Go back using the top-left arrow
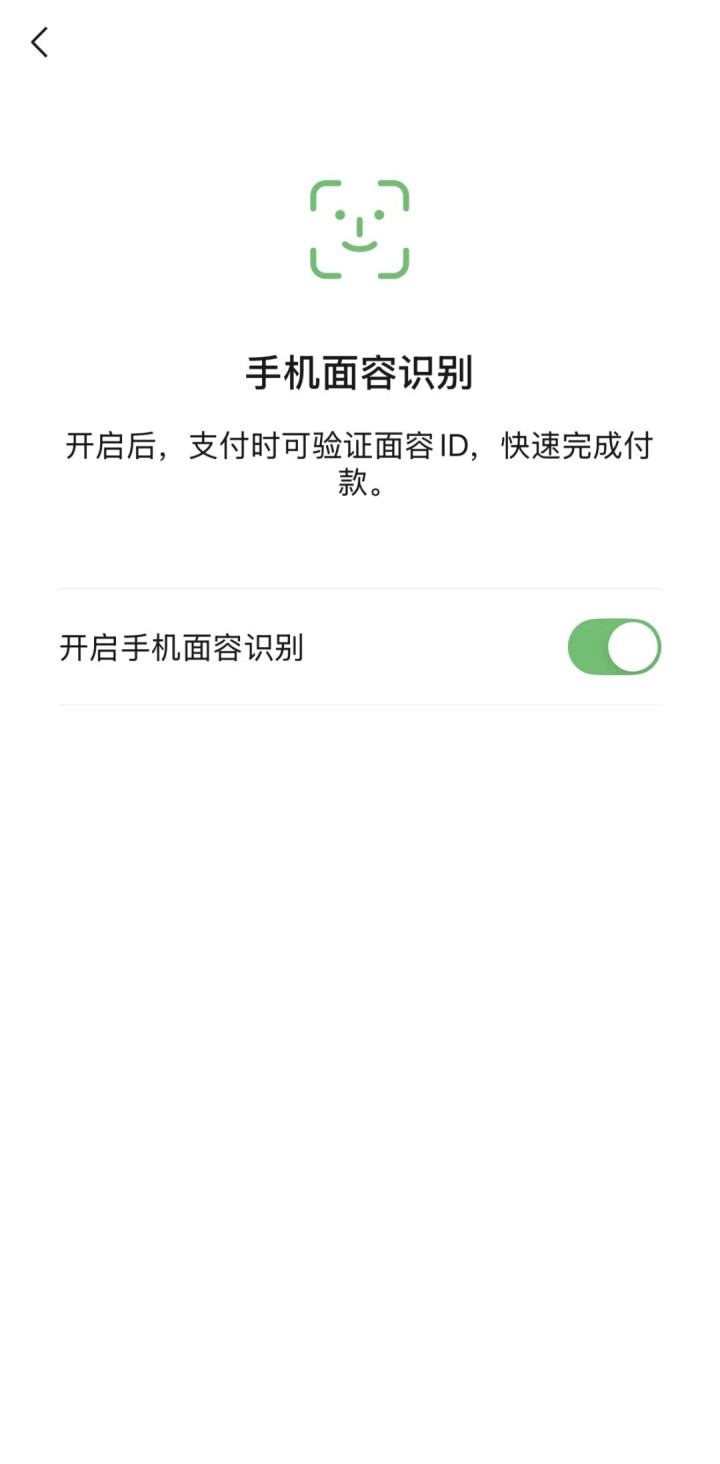The height and width of the screenshot is (1464, 720). point(40,42)
